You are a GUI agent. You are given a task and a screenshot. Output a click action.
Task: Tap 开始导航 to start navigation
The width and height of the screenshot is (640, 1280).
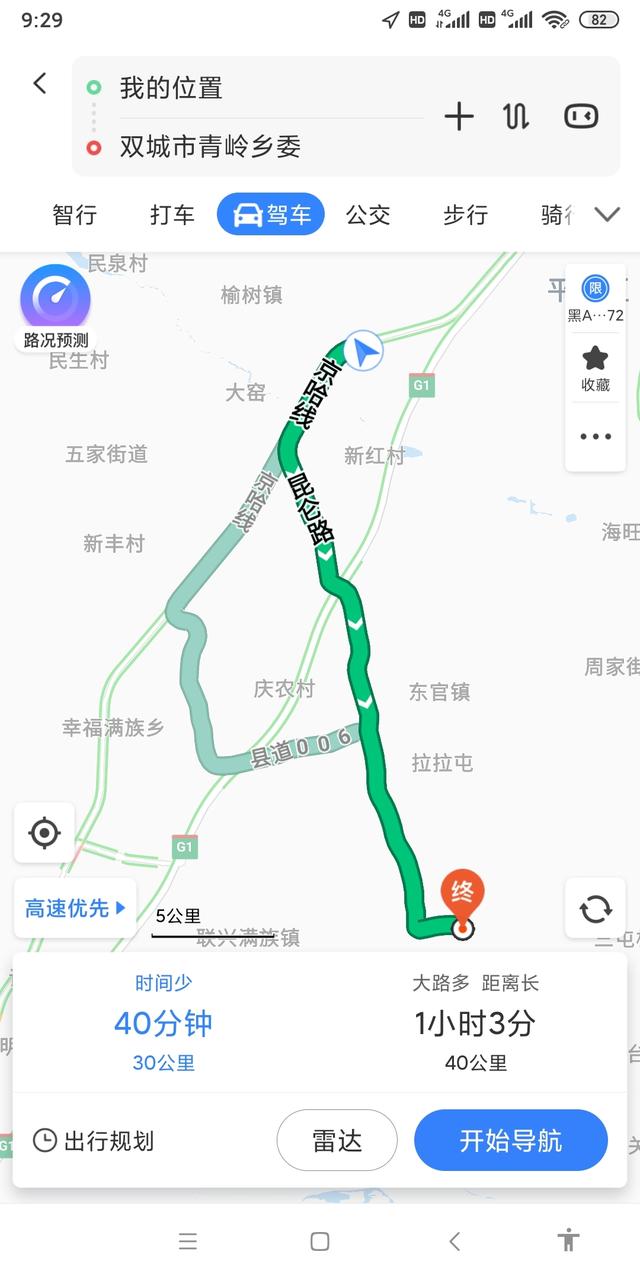point(510,1140)
